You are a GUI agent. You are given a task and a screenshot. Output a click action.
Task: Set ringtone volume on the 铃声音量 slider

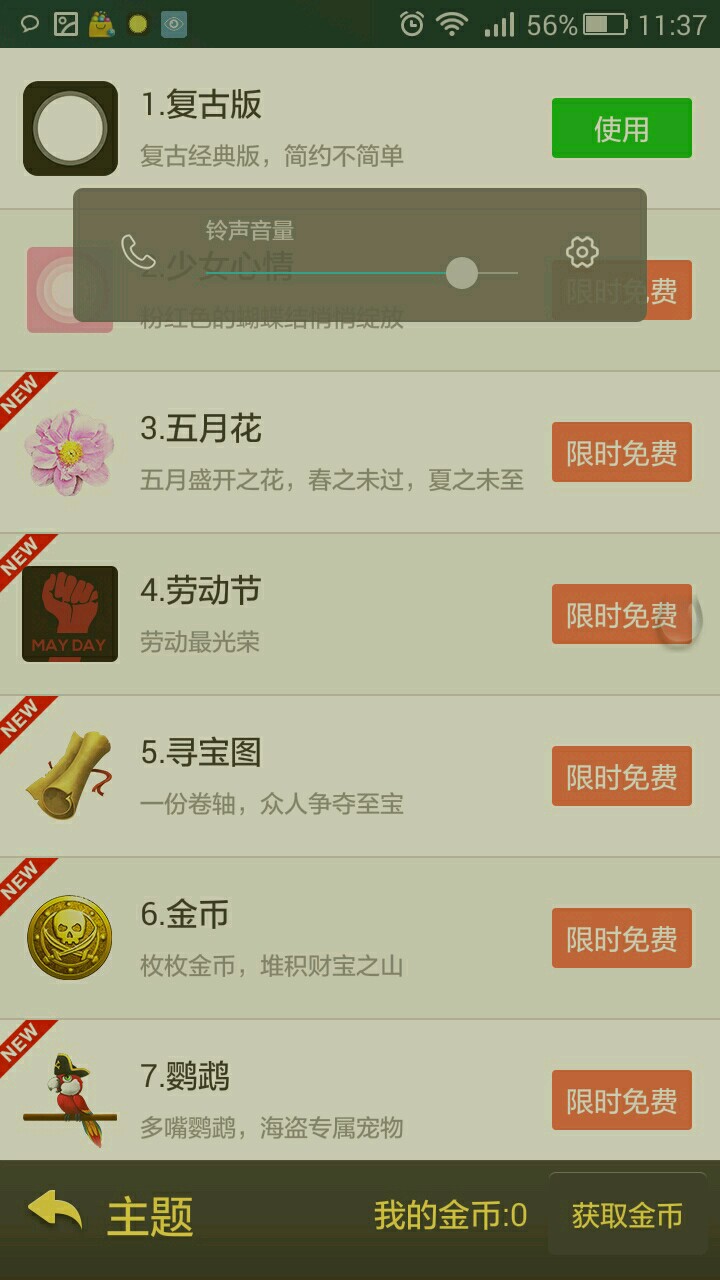point(461,273)
